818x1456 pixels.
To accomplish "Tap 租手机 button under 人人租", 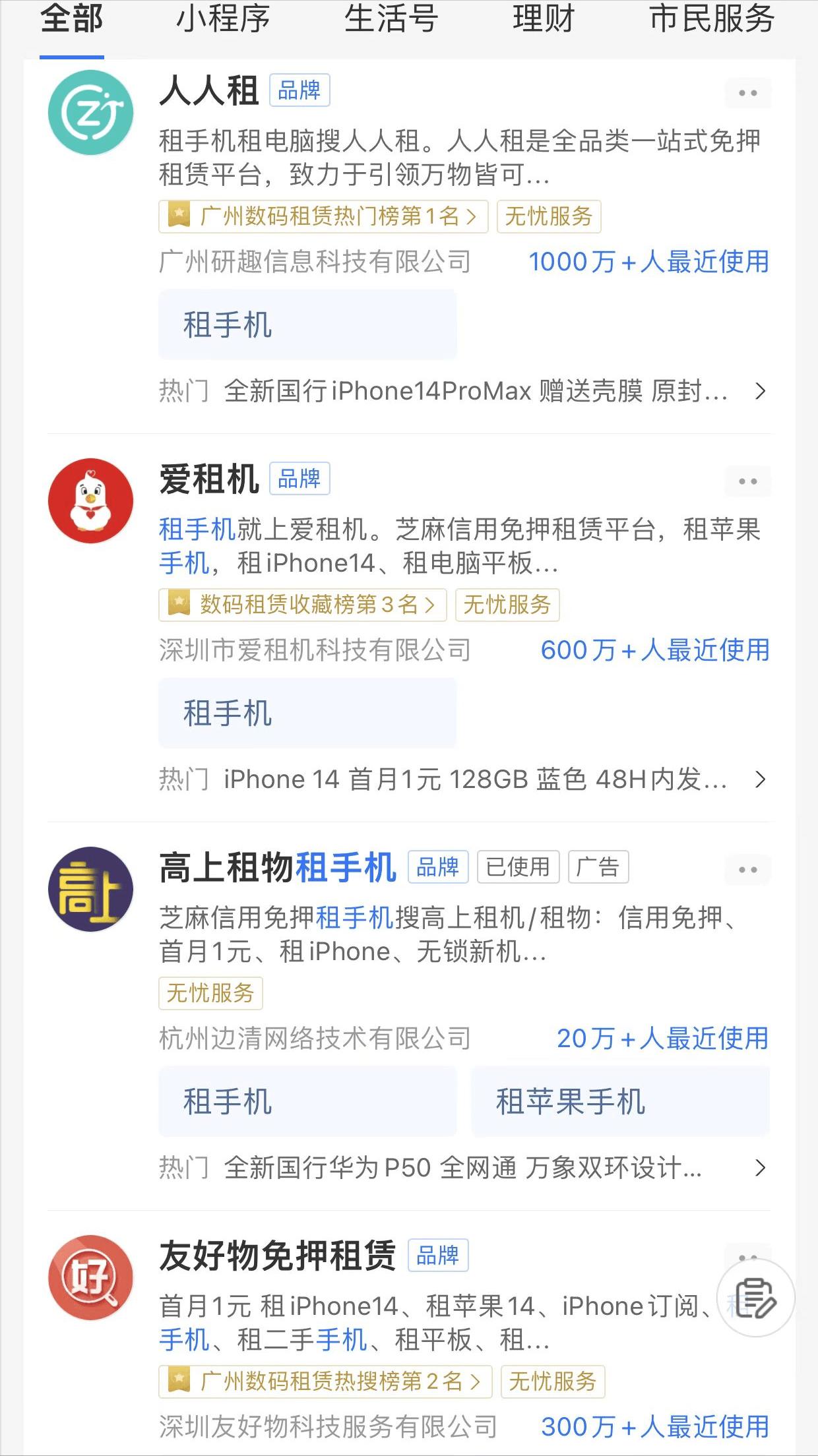I will [x=307, y=324].
